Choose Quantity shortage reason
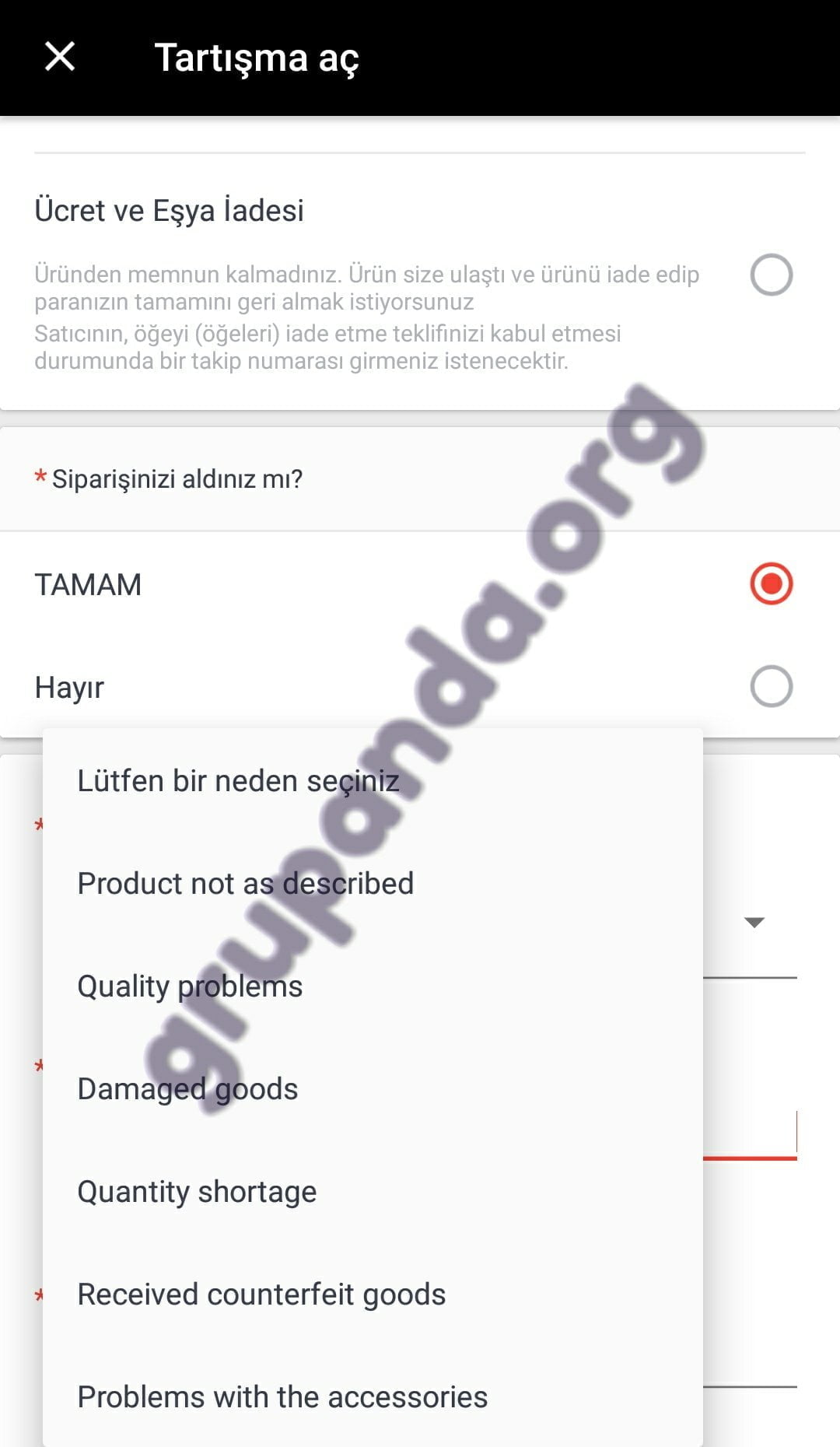The height and width of the screenshot is (1447, 840). coord(373,1191)
